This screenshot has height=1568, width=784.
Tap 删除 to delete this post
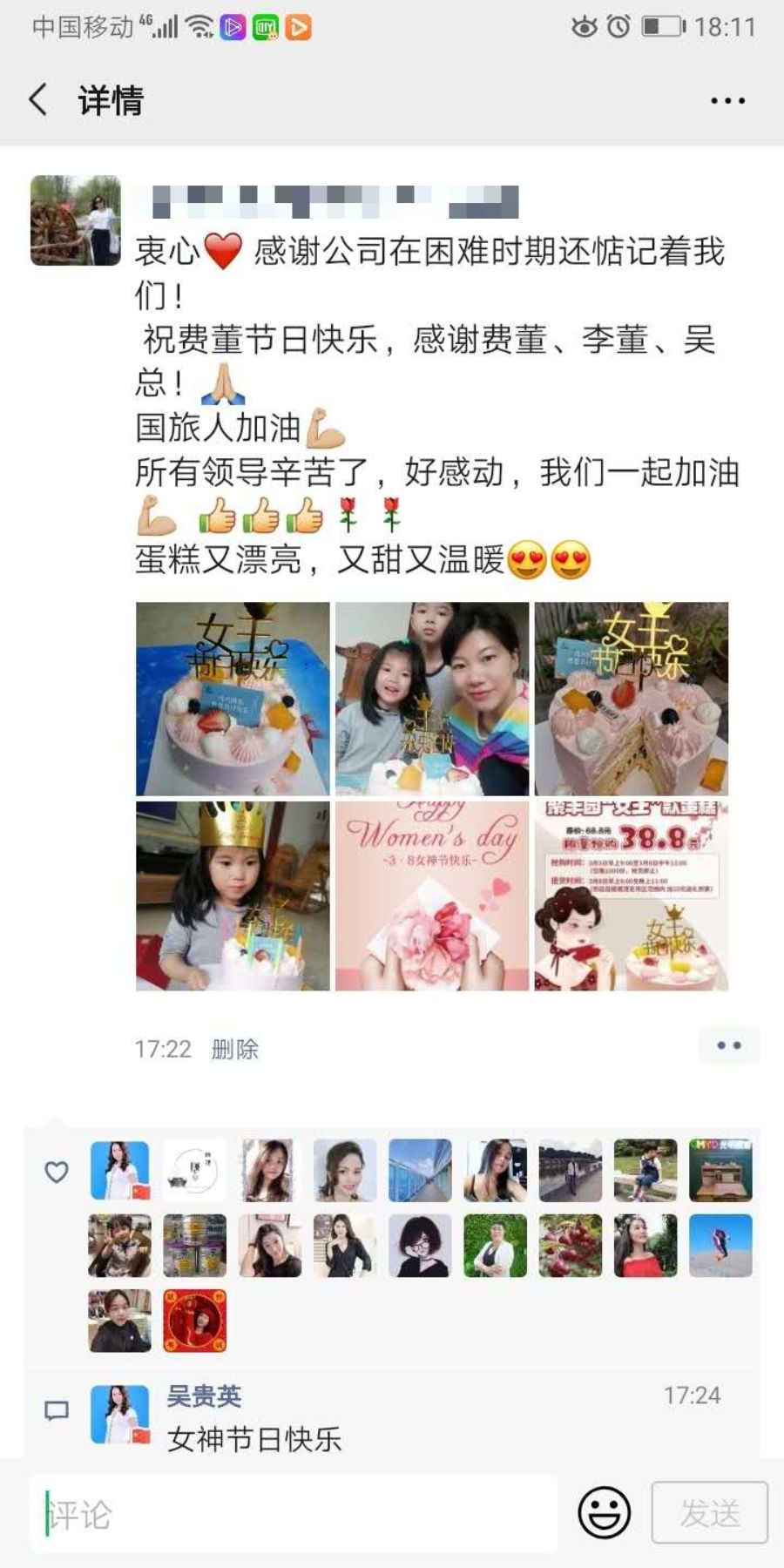tap(235, 1049)
